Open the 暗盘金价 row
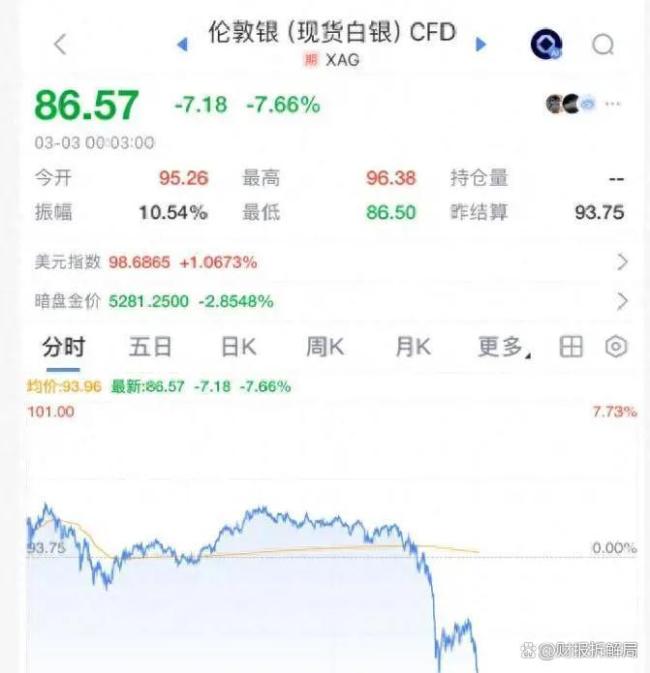 (330, 301)
